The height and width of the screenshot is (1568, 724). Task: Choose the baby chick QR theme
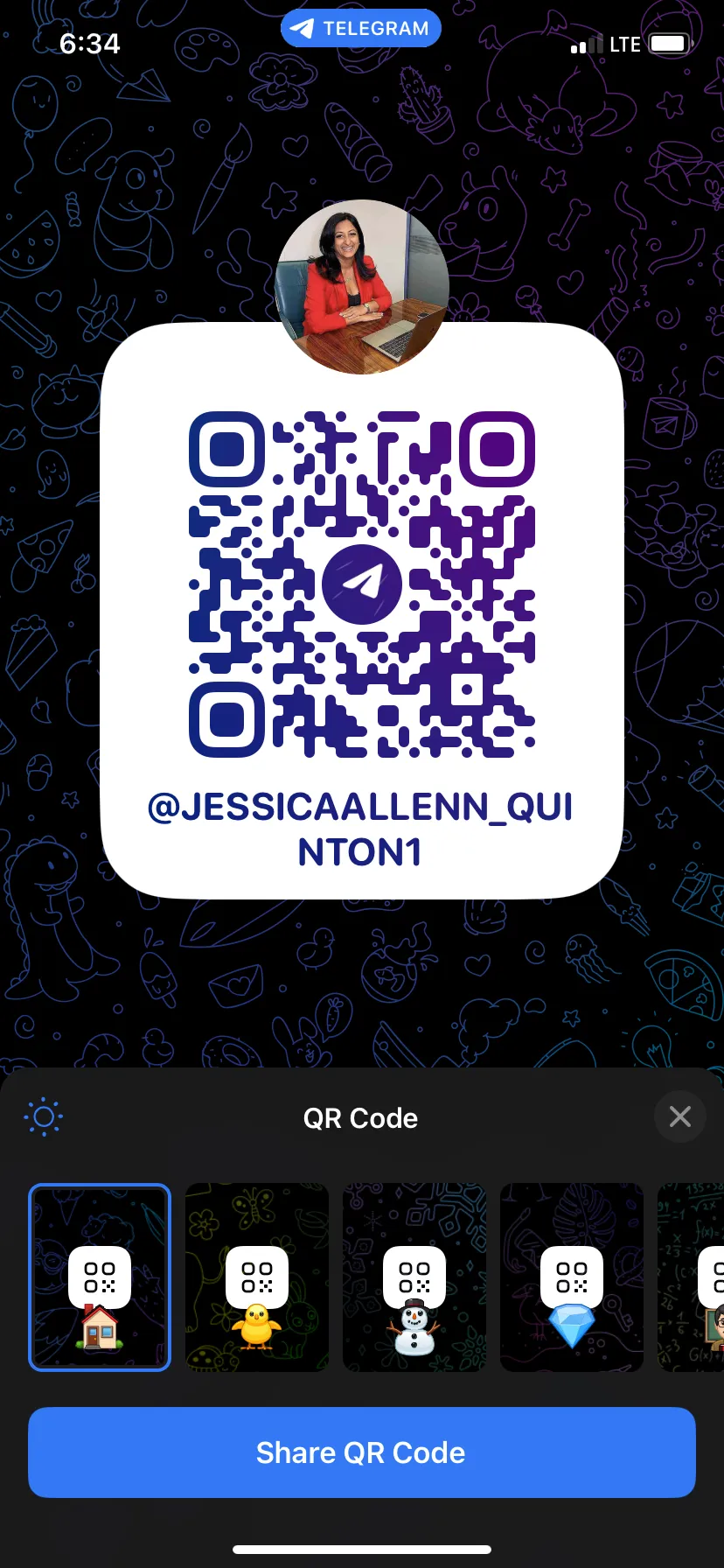coord(257,1277)
